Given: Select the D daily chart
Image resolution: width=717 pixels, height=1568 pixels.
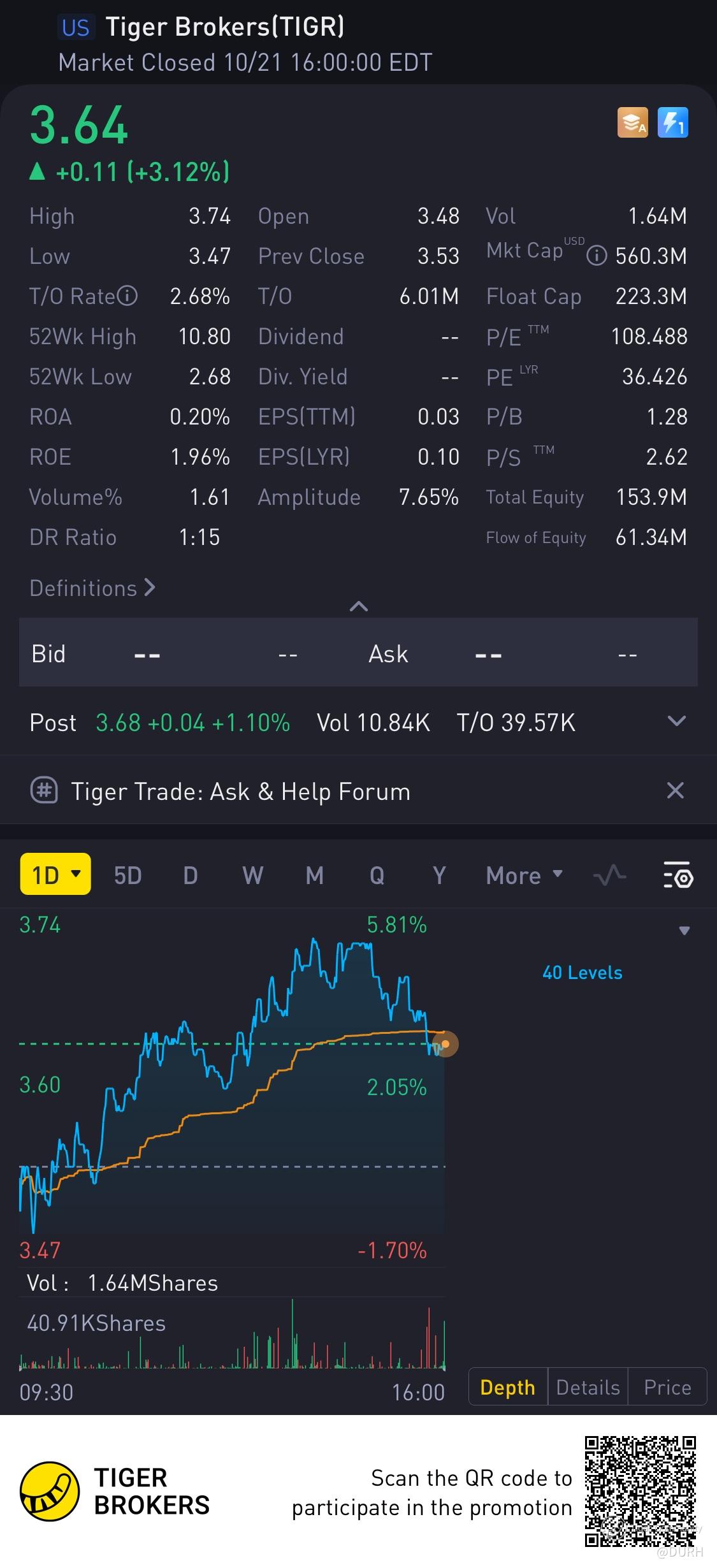Looking at the screenshot, I should pos(190,876).
